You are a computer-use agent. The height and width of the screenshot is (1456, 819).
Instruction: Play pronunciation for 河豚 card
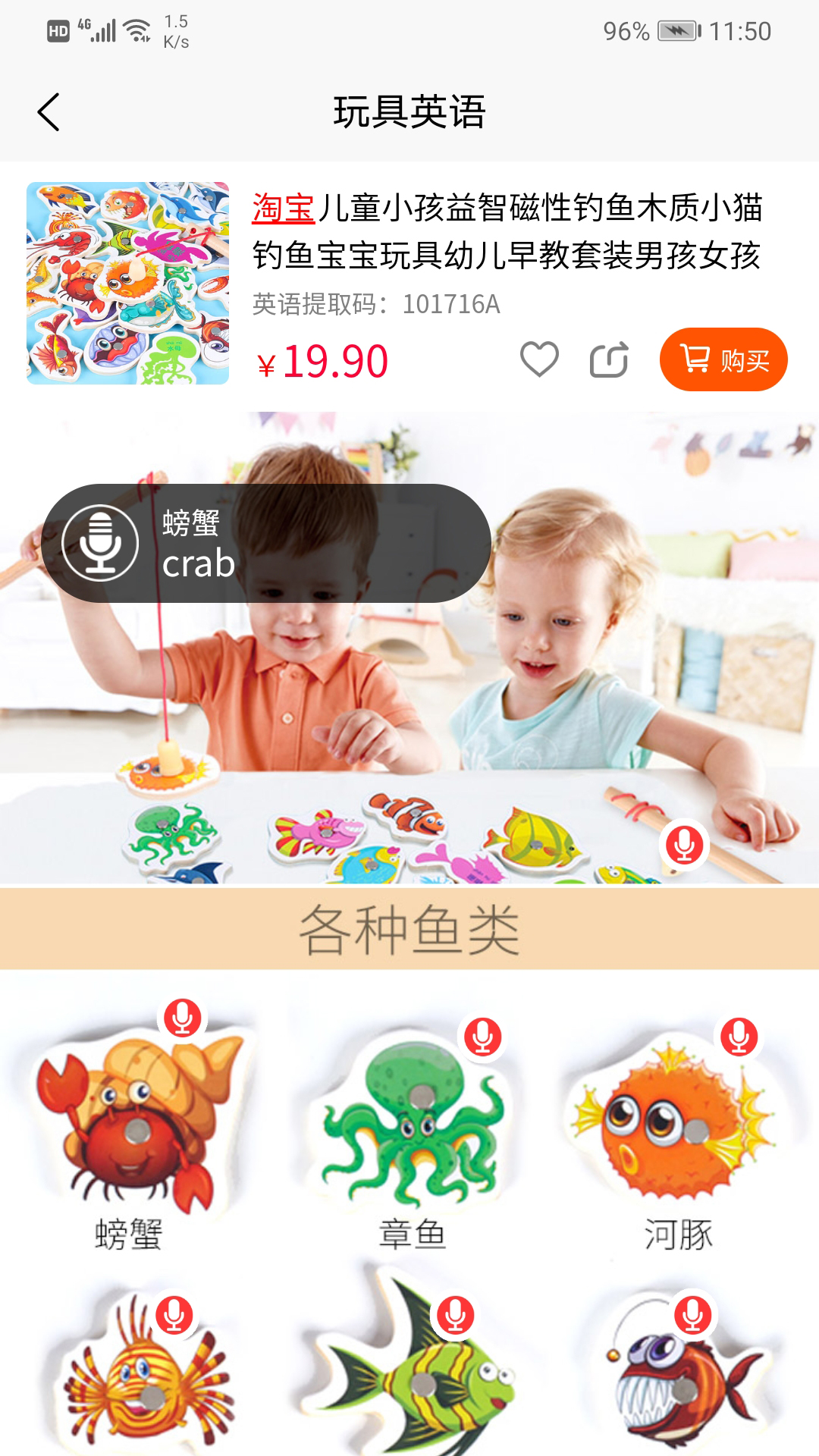[739, 1036]
